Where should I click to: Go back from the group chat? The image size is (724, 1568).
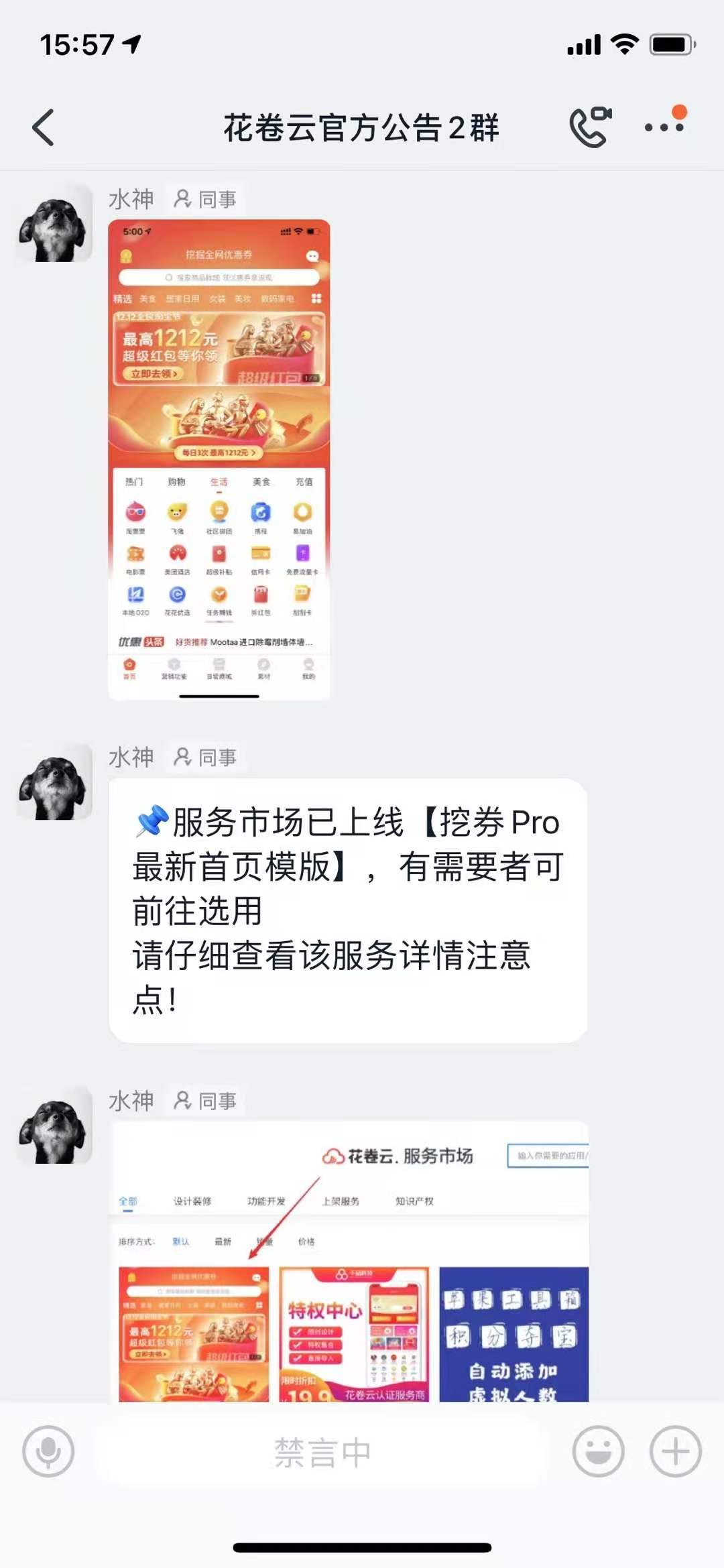44,127
